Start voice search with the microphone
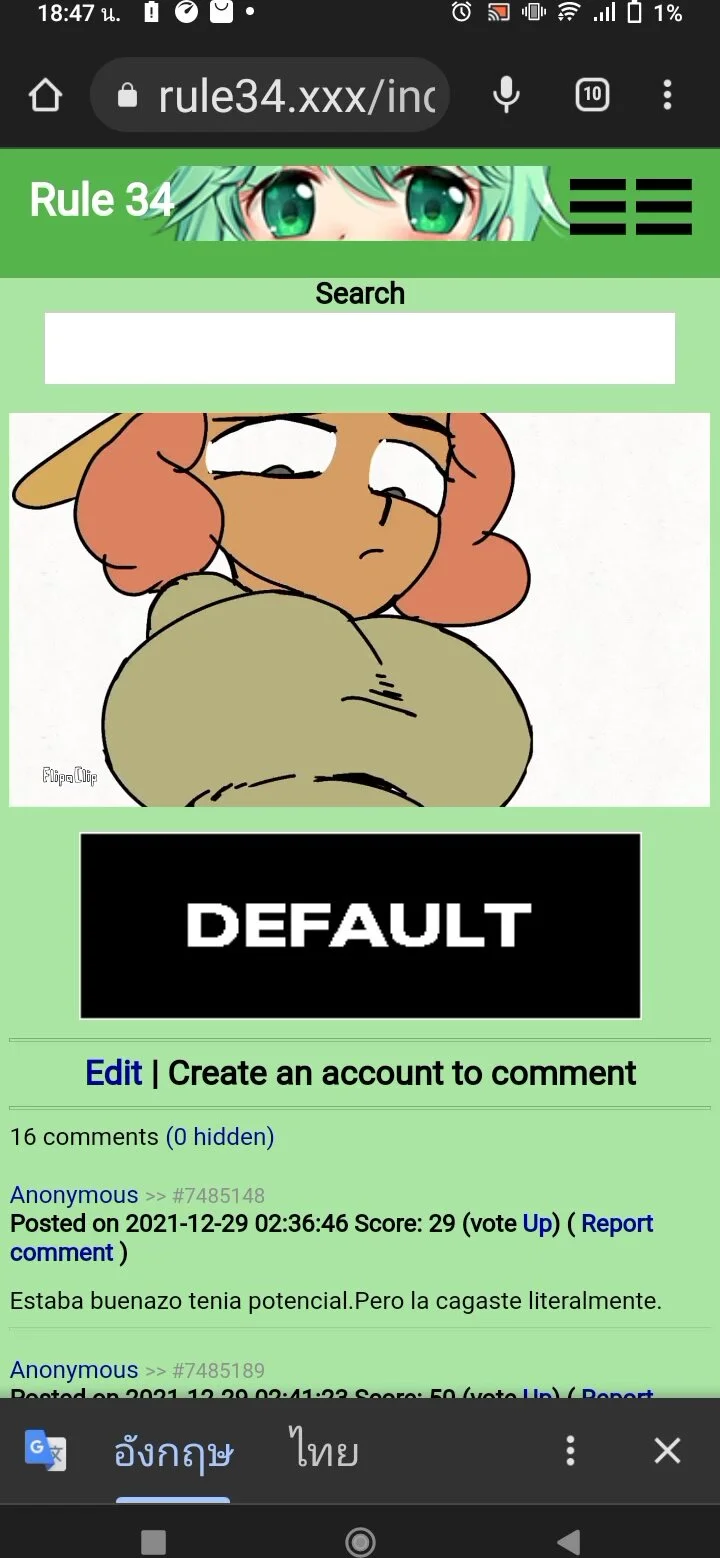720x1558 pixels. [x=507, y=95]
